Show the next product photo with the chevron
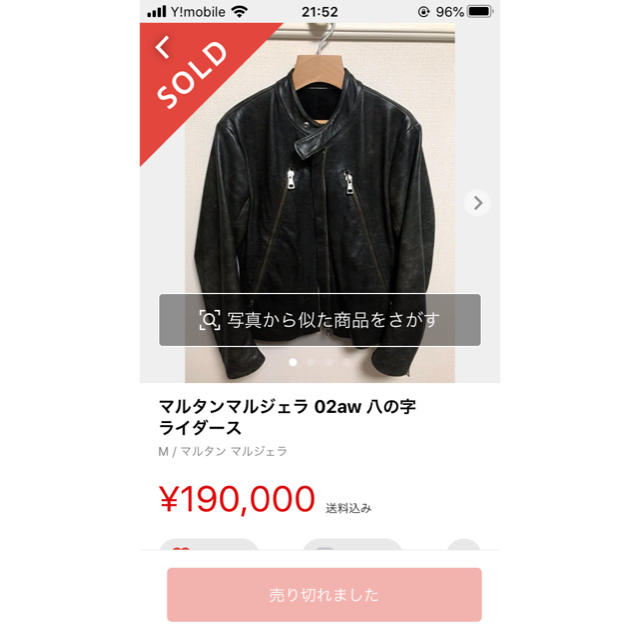The image size is (640, 640). tap(478, 203)
